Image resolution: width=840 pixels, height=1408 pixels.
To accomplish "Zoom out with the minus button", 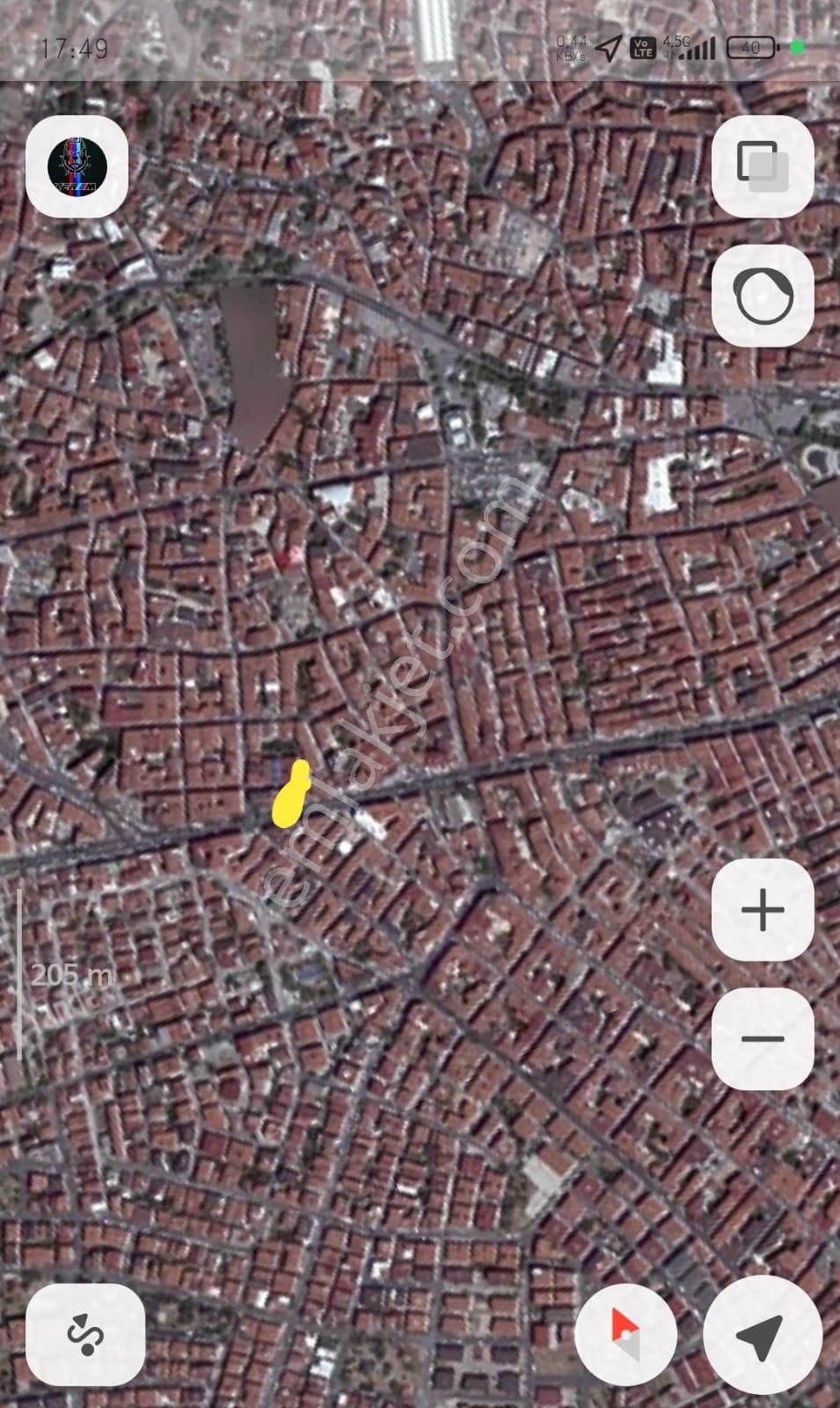I will [762, 1038].
